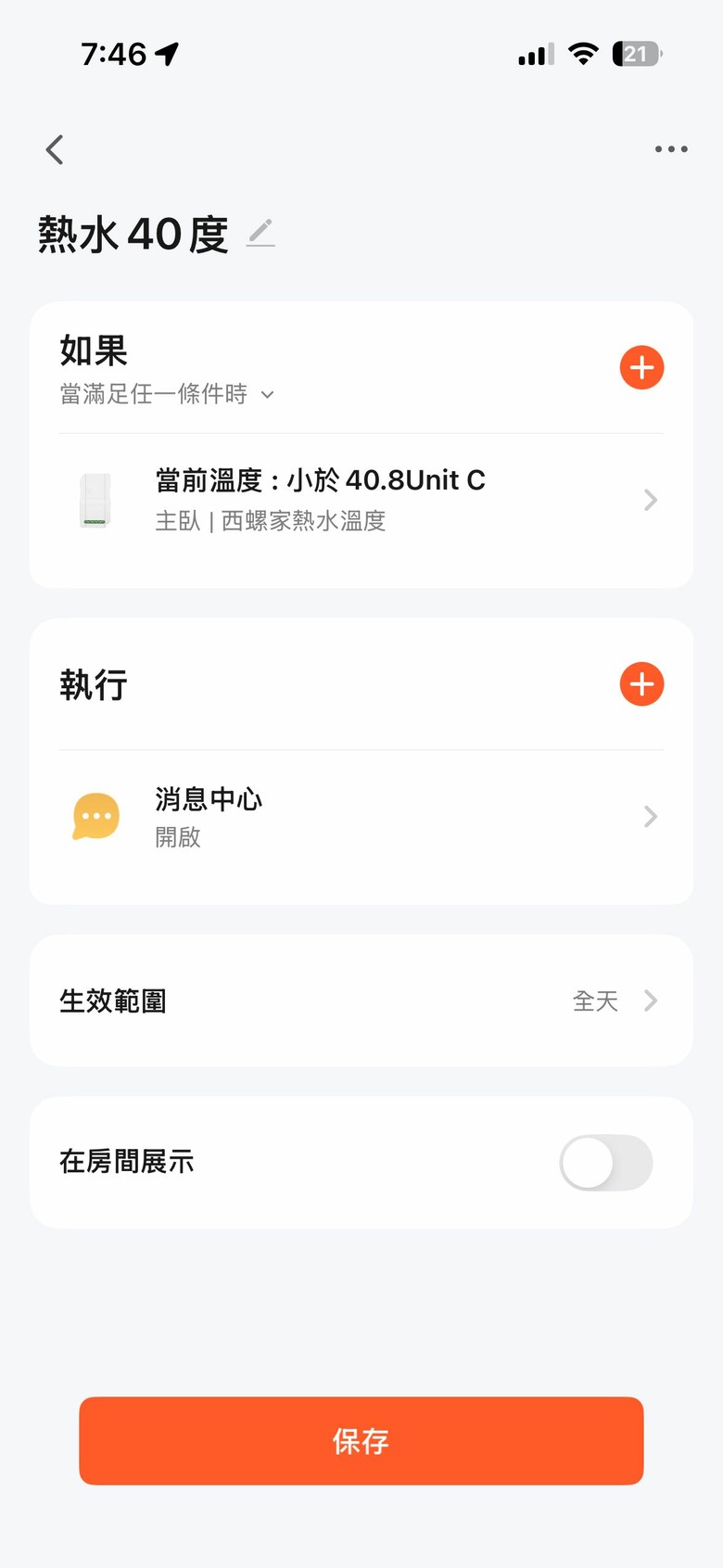Screen dimensions: 723x1568
Task: Add a new action under 執行
Action: point(641,684)
